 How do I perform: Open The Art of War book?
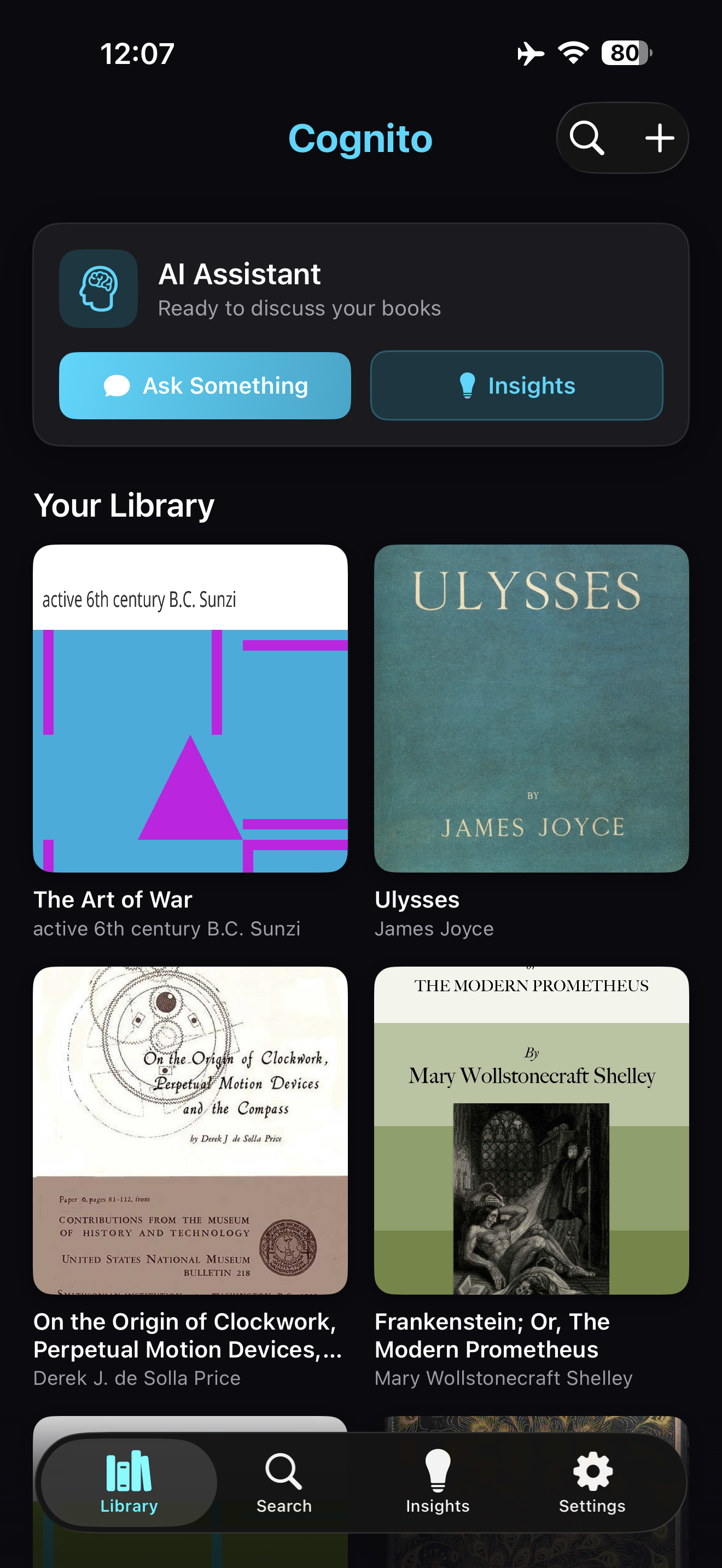pos(189,709)
